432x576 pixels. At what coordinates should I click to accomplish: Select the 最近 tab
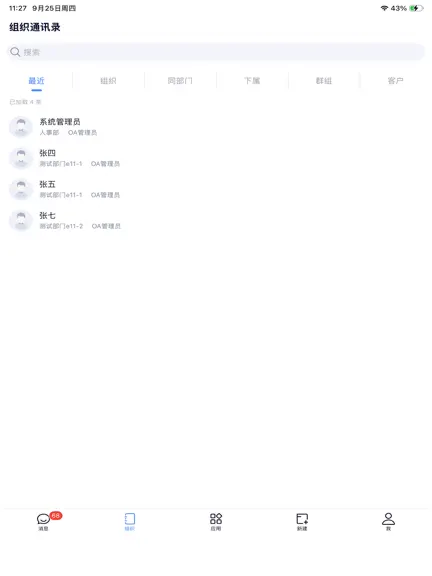click(x=36, y=80)
